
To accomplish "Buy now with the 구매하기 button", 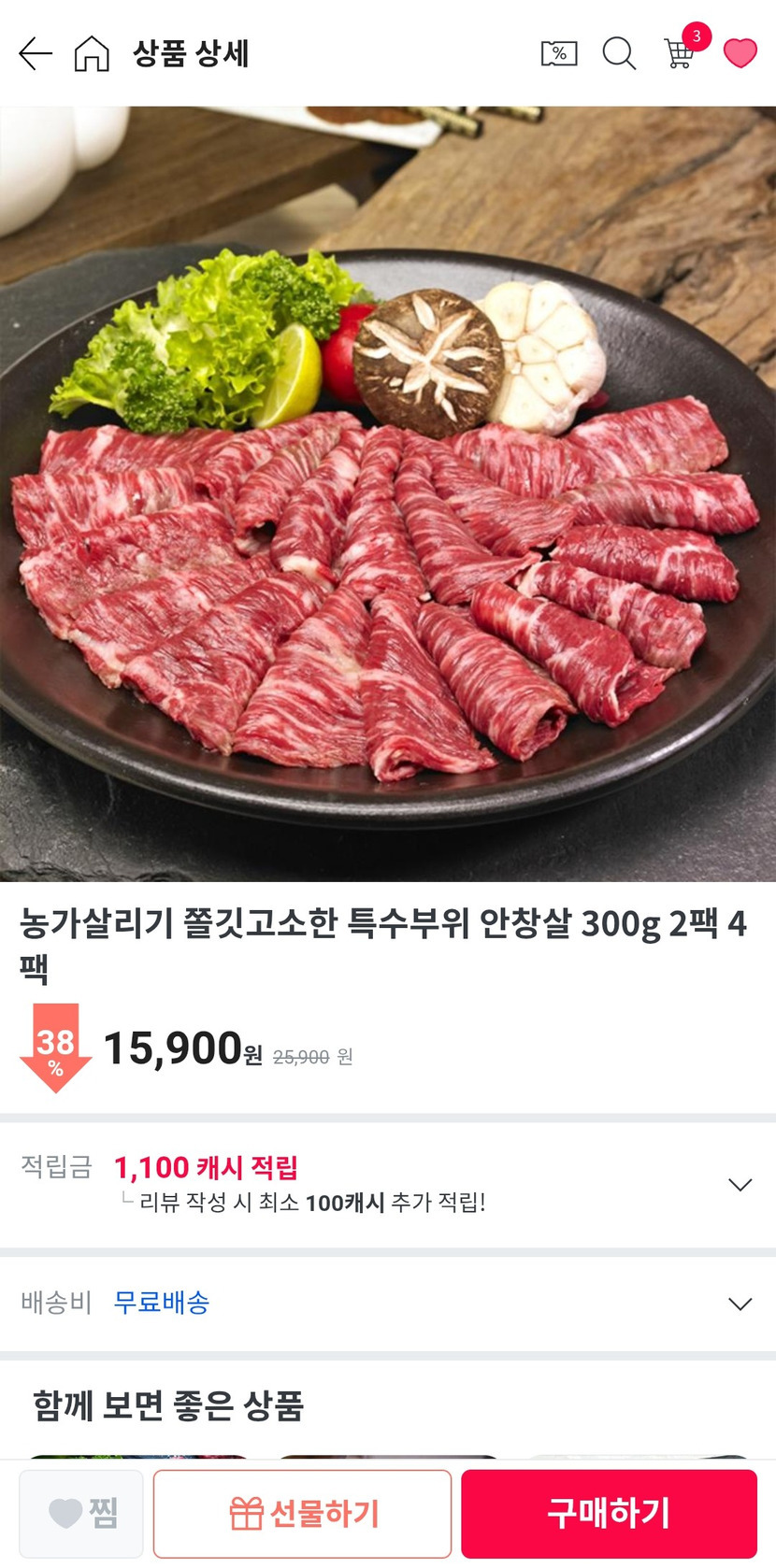I will pos(609,1513).
